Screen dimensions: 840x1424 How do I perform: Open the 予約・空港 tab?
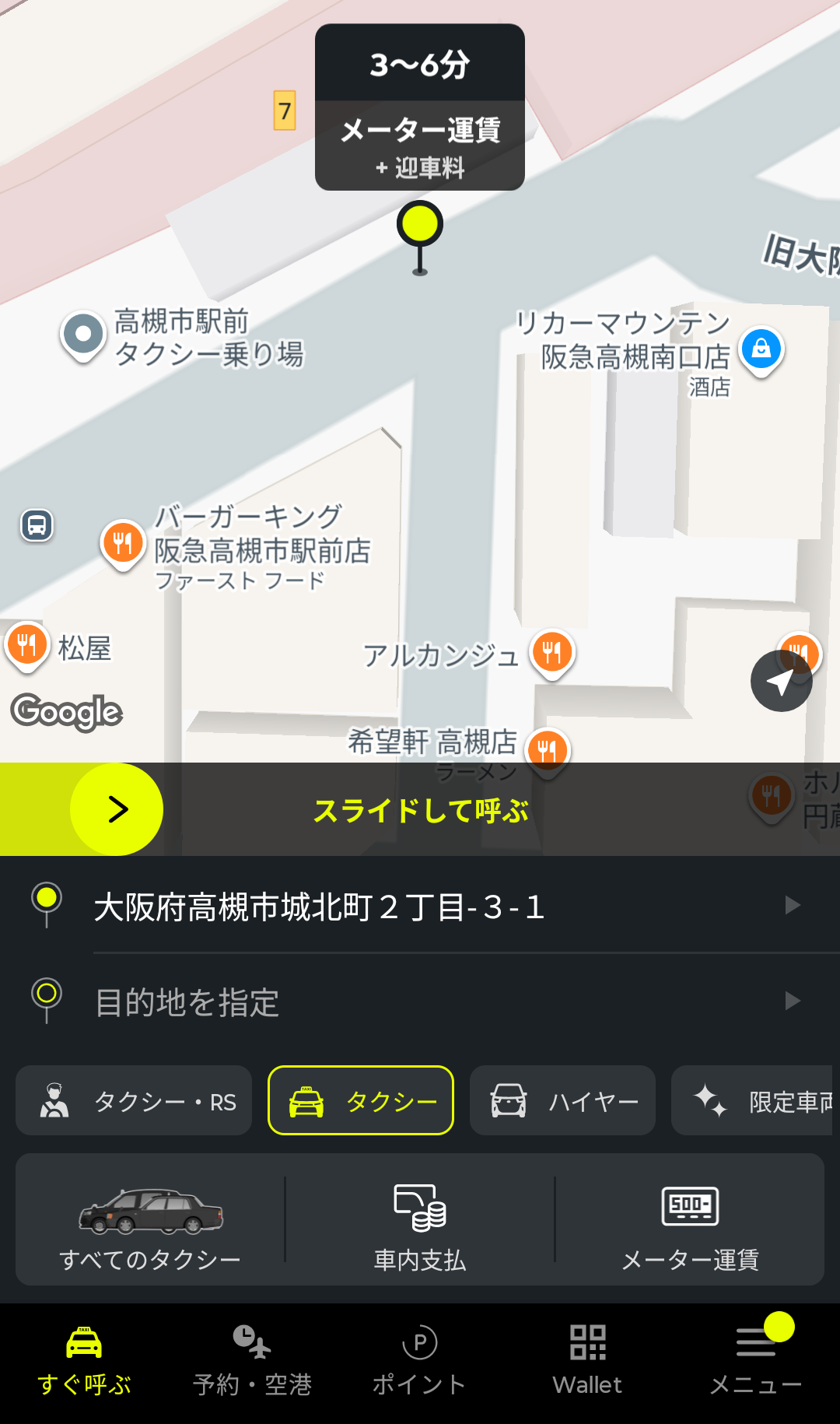252,1362
